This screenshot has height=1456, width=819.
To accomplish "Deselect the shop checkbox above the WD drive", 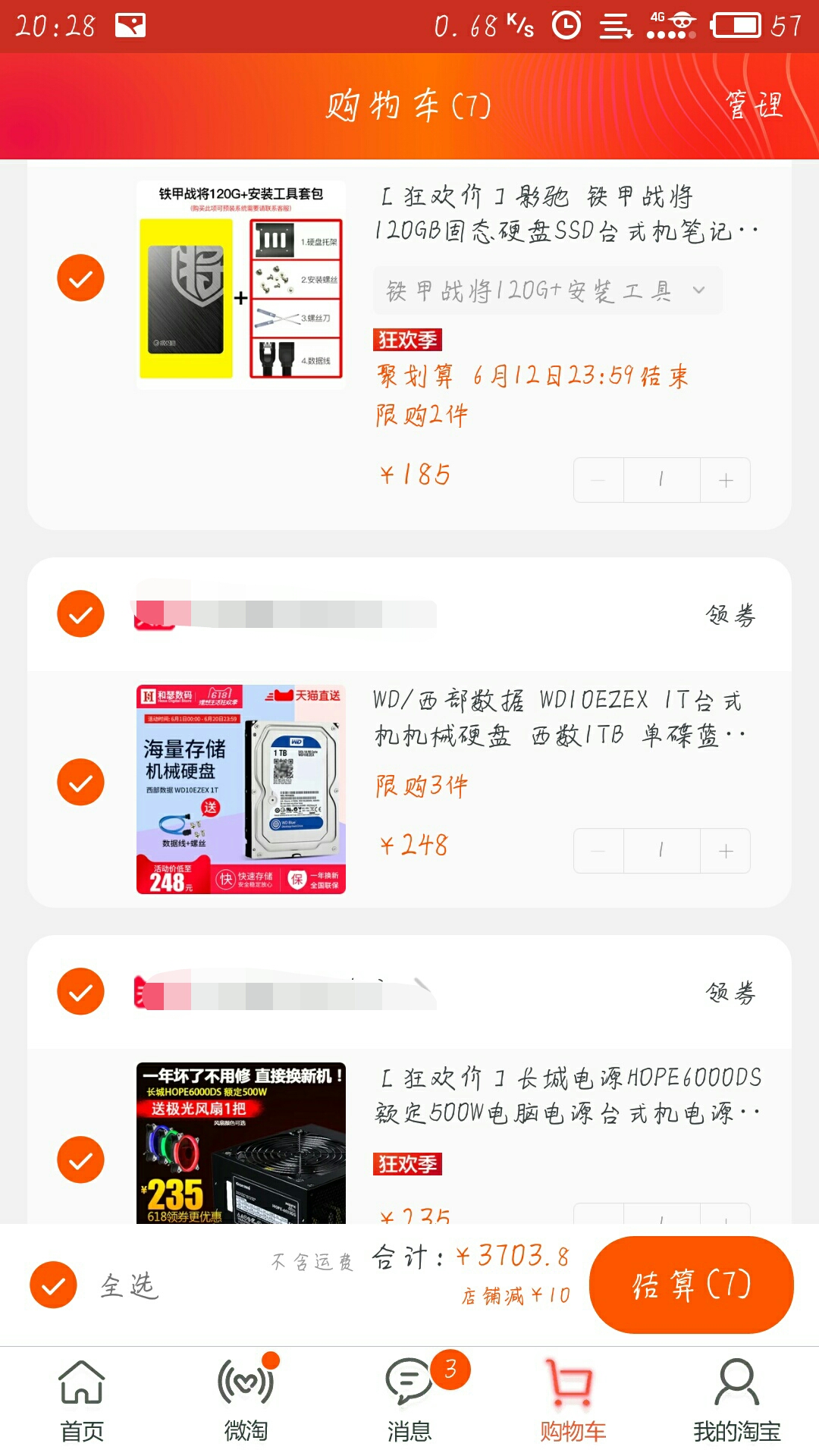I will pyautogui.click(x=80, y=613).
